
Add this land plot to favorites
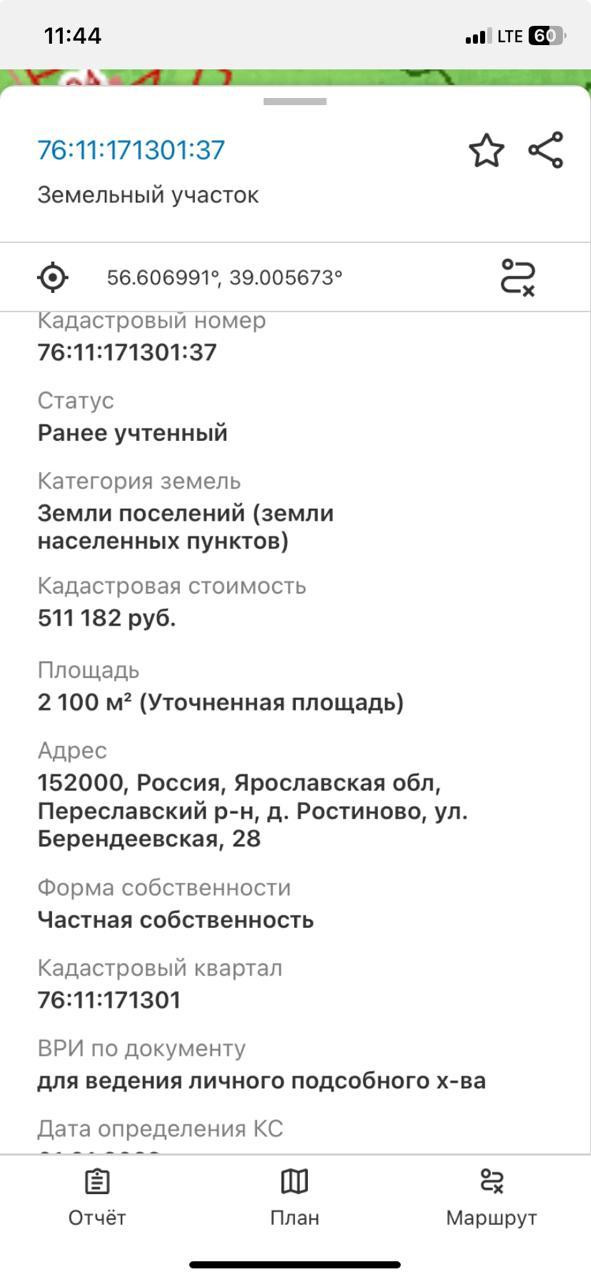tap(487, 151)
